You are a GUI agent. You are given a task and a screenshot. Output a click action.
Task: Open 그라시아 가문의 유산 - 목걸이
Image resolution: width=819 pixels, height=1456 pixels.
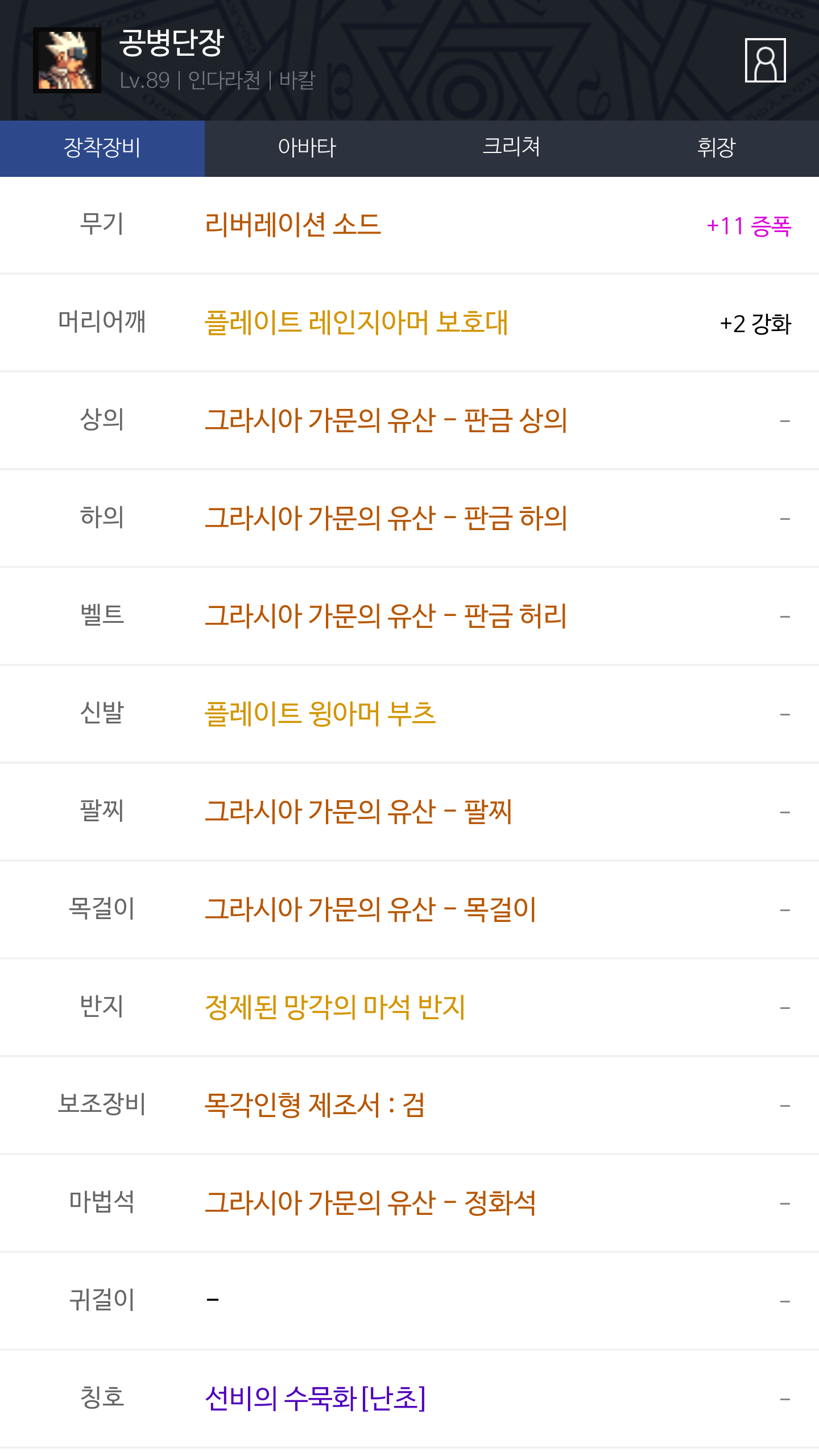click(370, 909)
